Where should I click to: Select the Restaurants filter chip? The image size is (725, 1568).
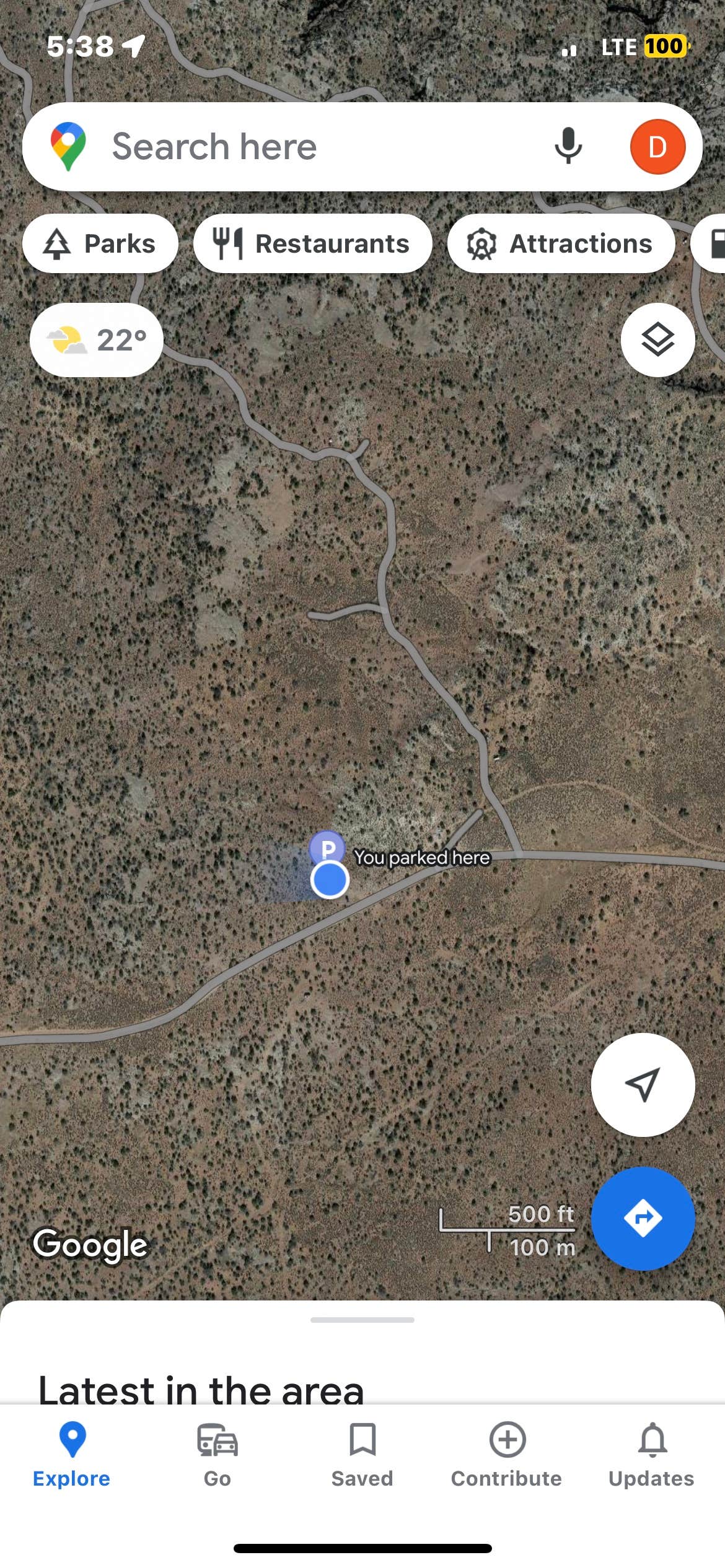click(x=312, y=243)
